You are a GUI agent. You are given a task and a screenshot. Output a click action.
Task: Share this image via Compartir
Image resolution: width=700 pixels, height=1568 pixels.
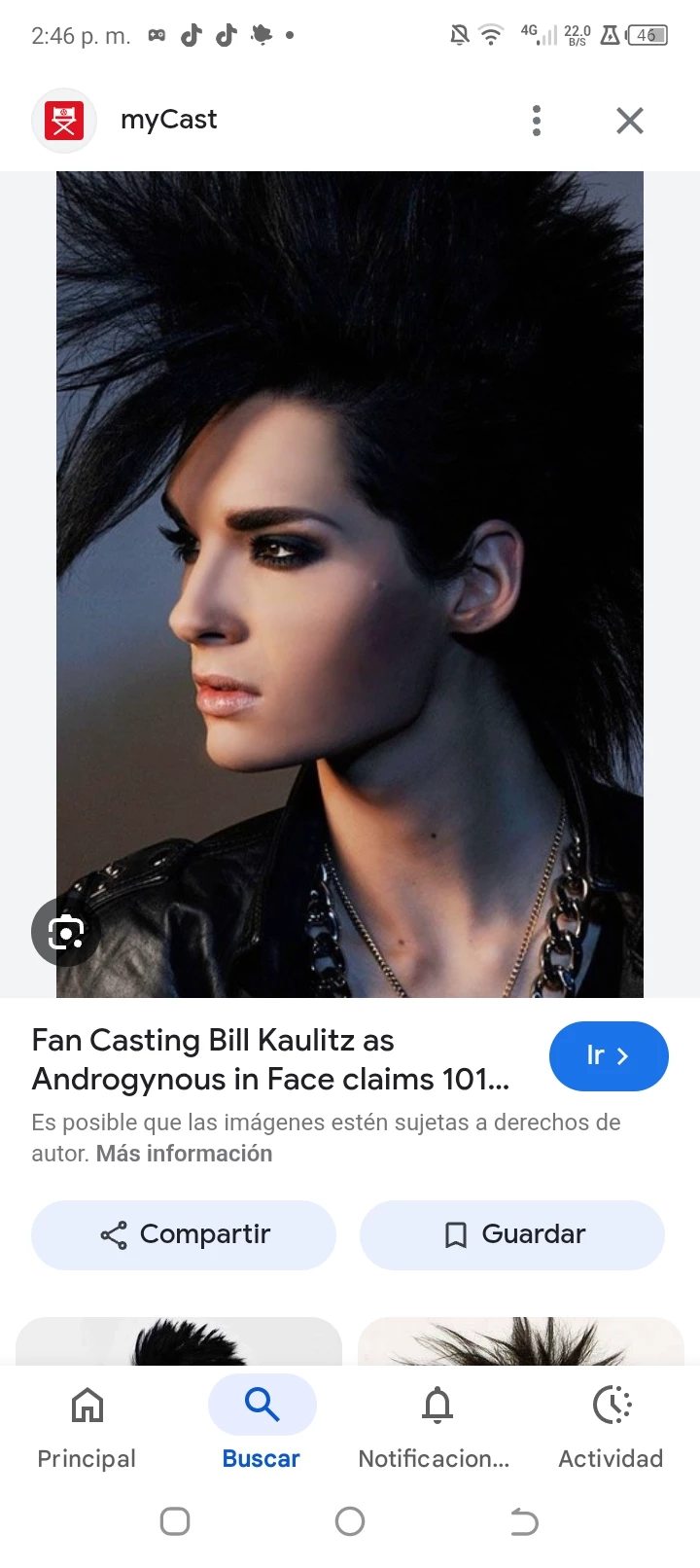pos(184,1234)
